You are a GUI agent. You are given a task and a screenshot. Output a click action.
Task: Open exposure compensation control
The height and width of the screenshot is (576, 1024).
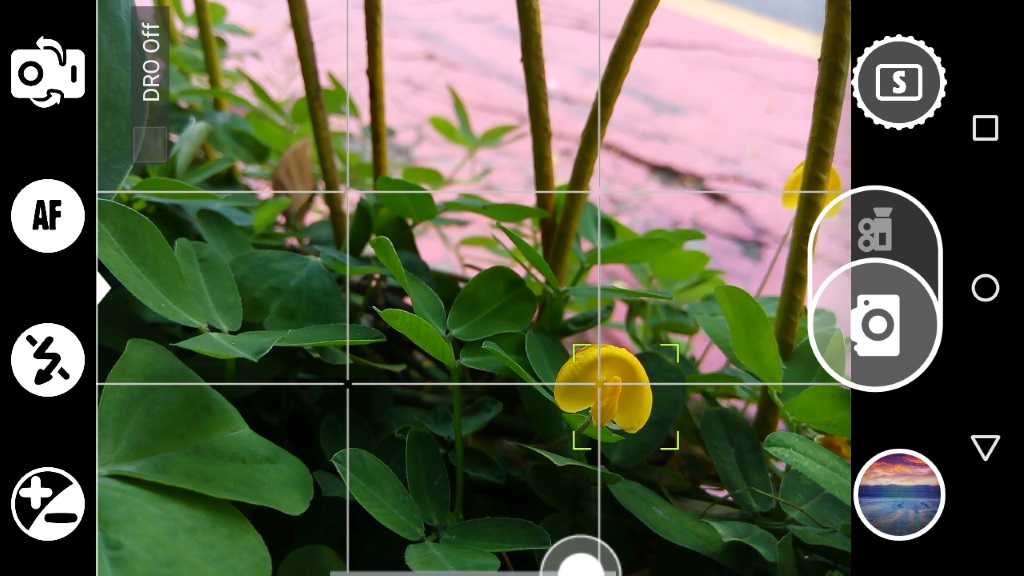point(48,504)
